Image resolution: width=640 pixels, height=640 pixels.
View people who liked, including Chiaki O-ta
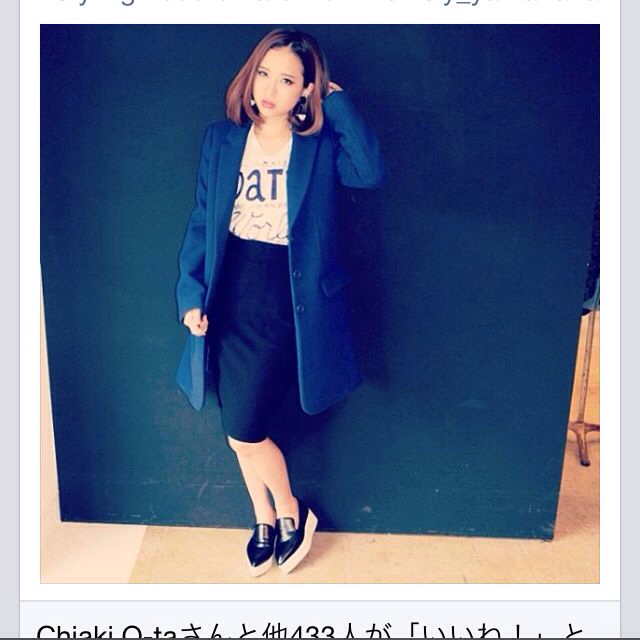pos(310,629)
